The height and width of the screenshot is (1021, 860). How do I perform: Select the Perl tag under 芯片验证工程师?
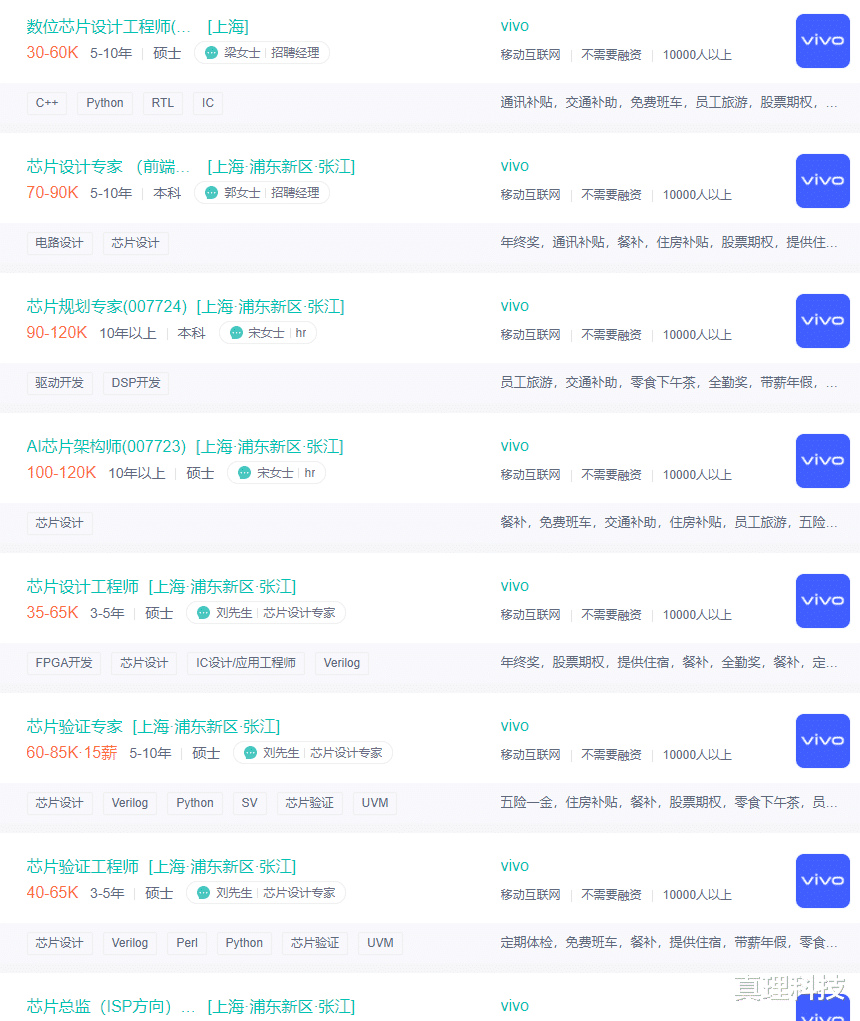(x=186, y=942)
